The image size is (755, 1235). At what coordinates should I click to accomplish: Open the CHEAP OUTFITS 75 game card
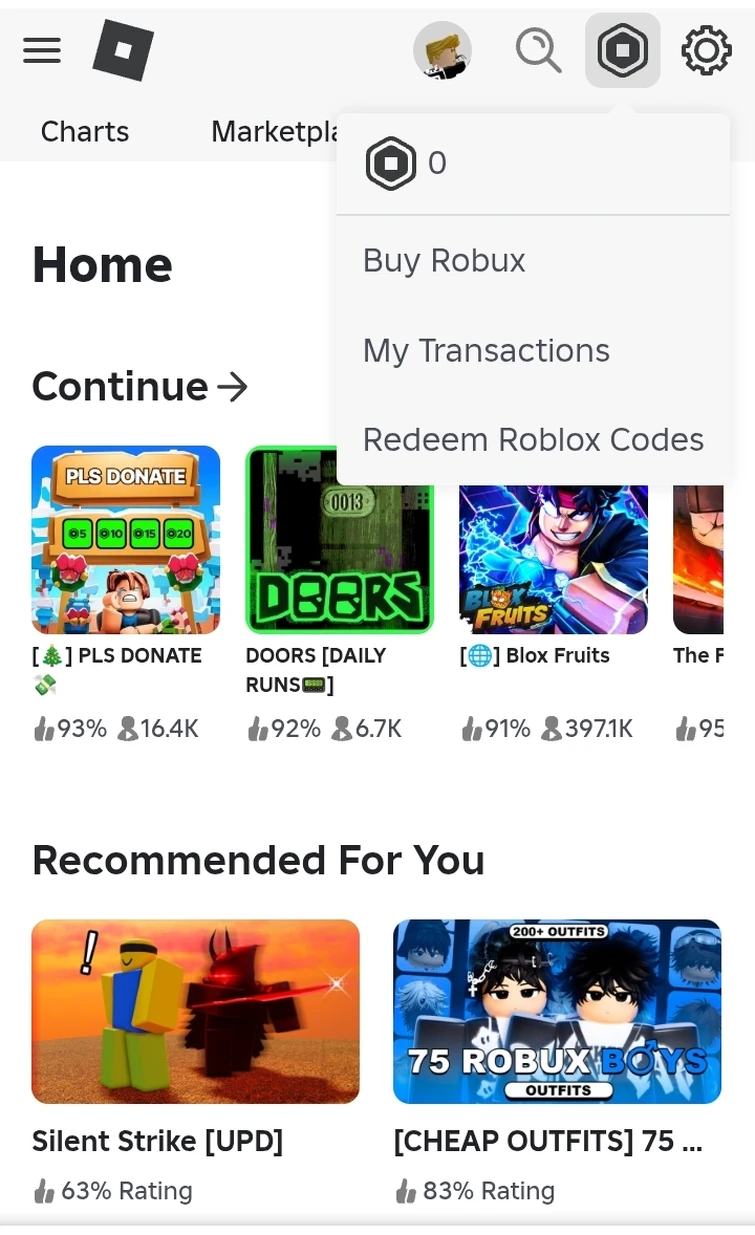[557, 1011]
